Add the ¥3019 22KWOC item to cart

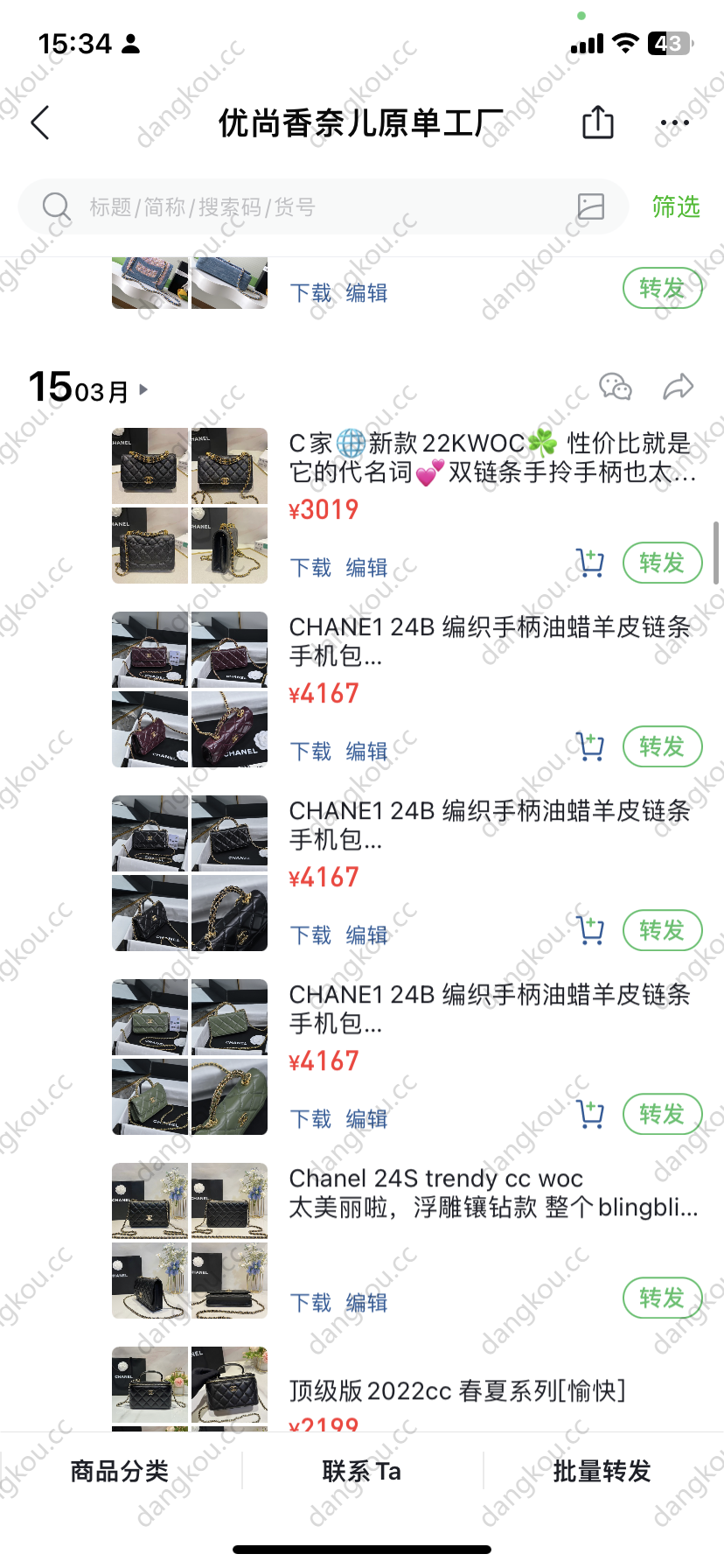590,563
